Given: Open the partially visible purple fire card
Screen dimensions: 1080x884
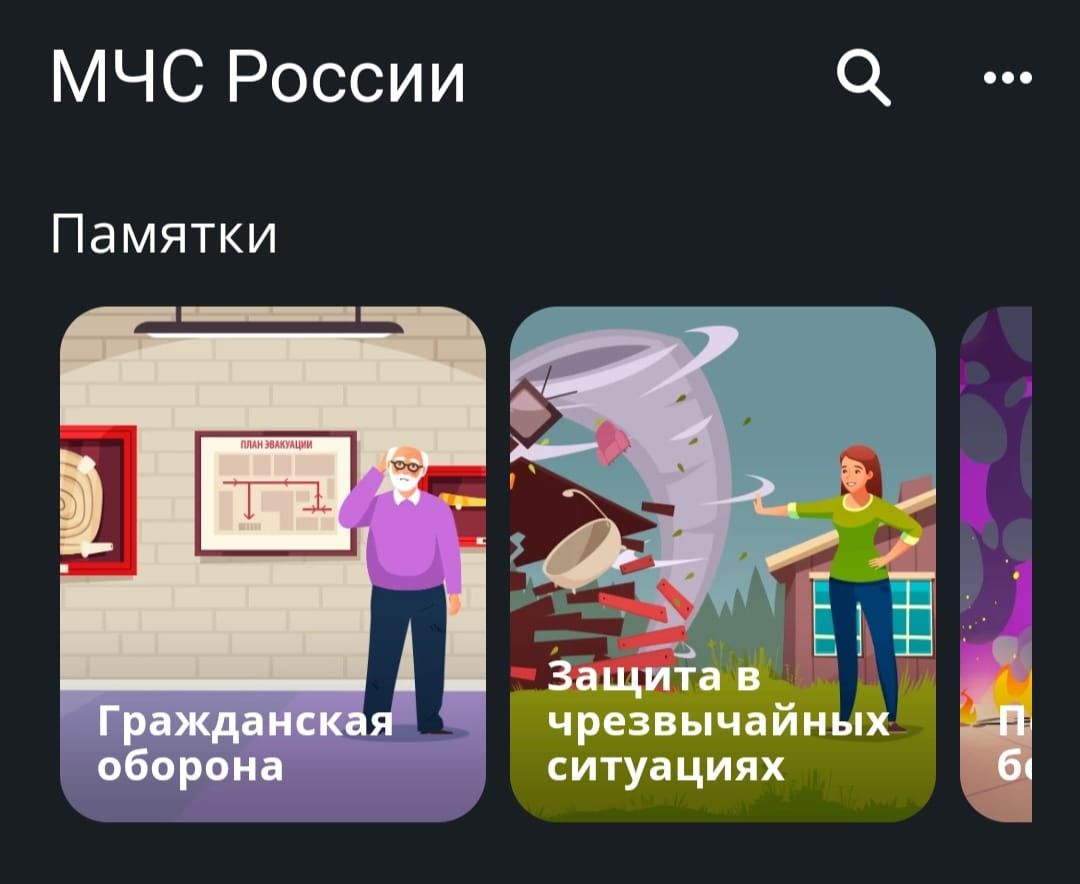Looking at the screenshot, I should [996, 564].
